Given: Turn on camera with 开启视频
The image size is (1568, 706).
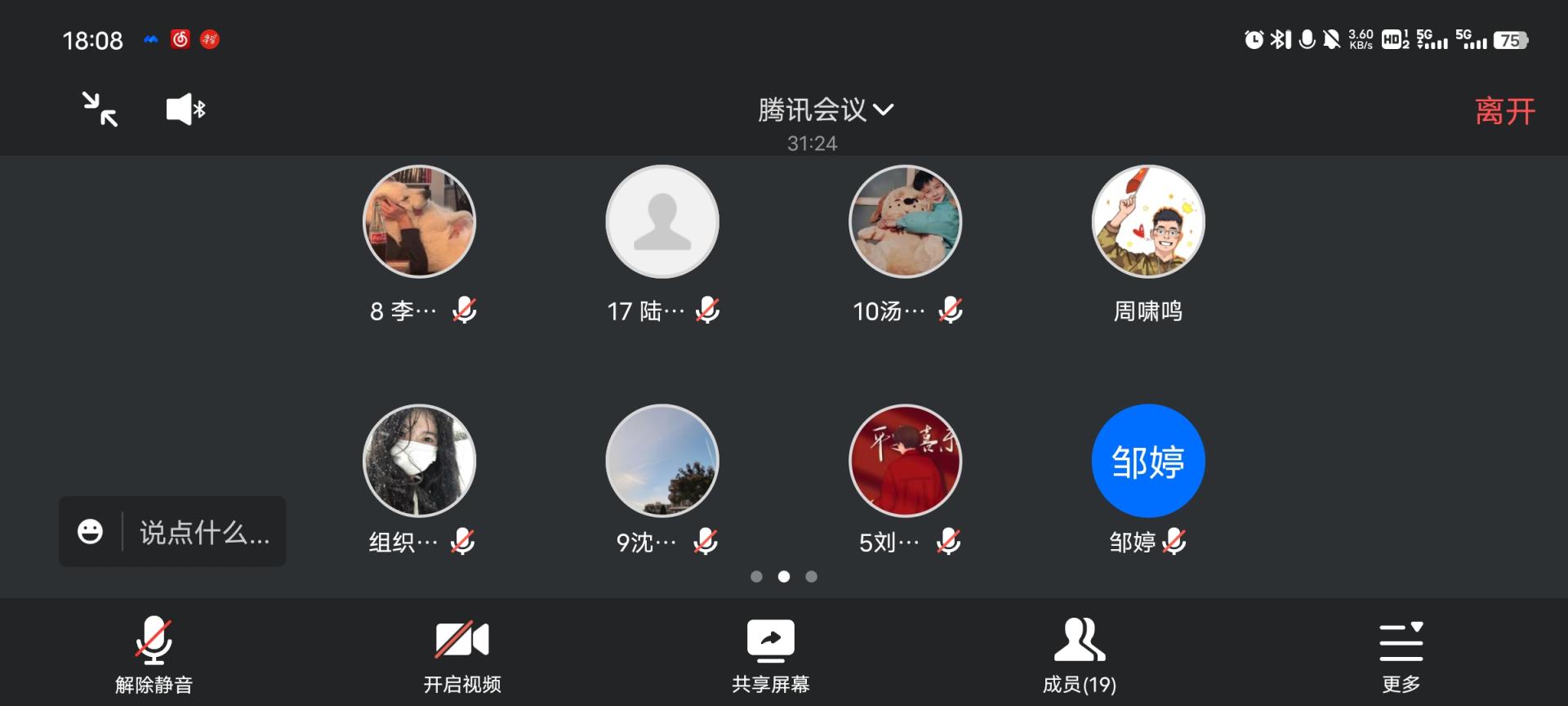Looking at the screenshot, I should point(462,655).
